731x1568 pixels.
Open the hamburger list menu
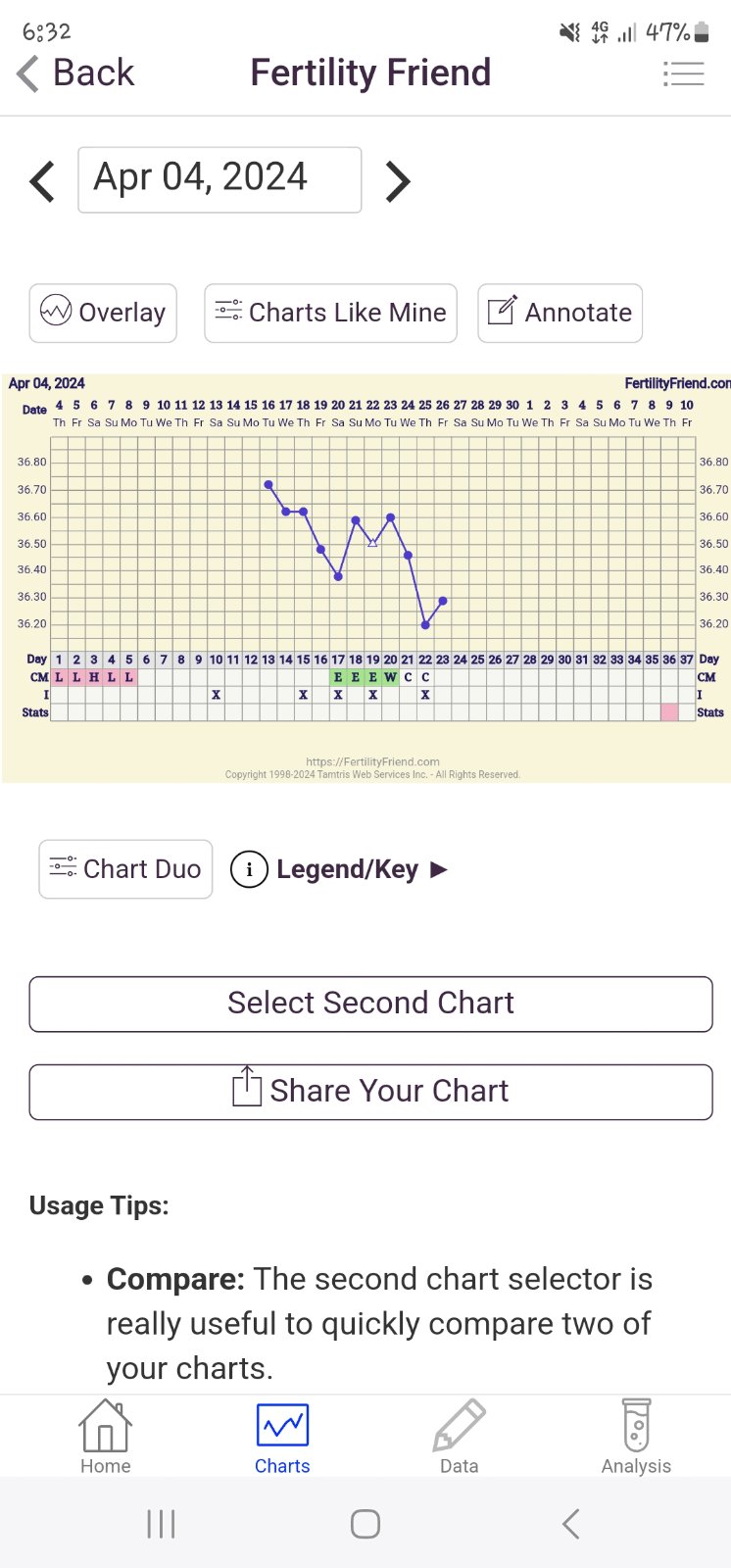pyautogui.click(x=683, y=73)
